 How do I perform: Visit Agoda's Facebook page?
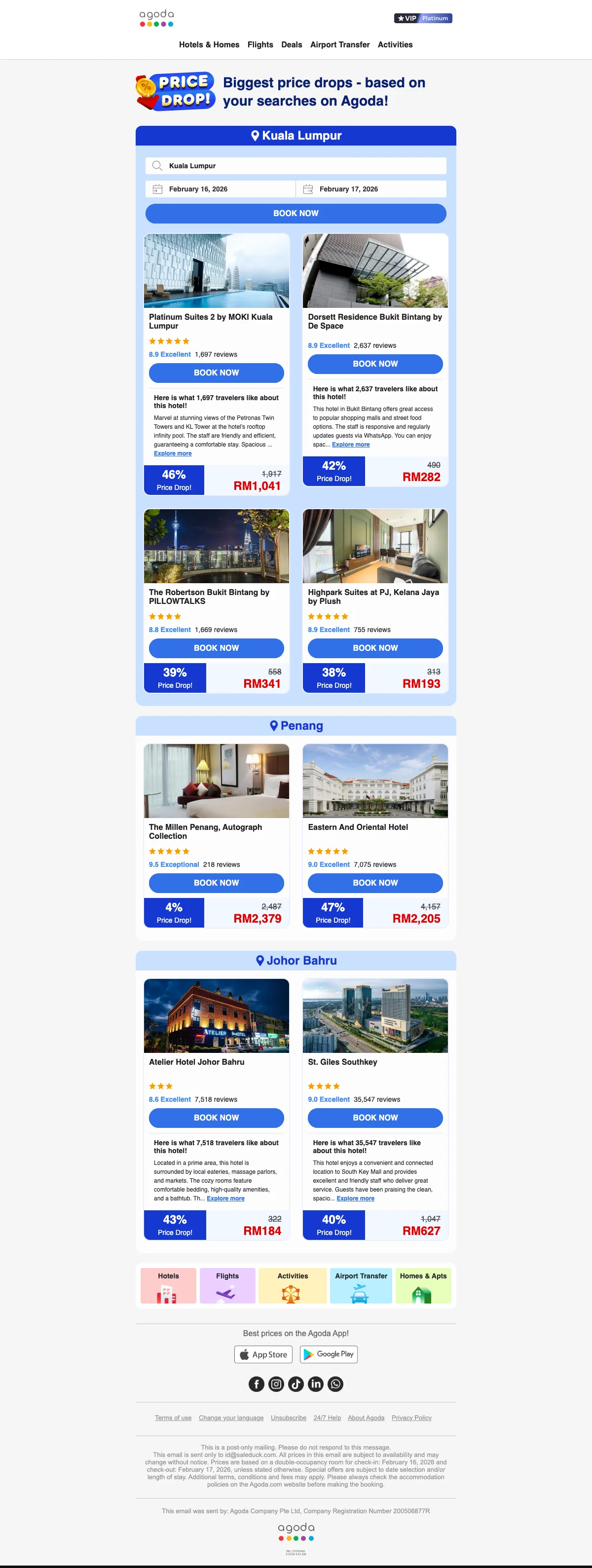256,1384
